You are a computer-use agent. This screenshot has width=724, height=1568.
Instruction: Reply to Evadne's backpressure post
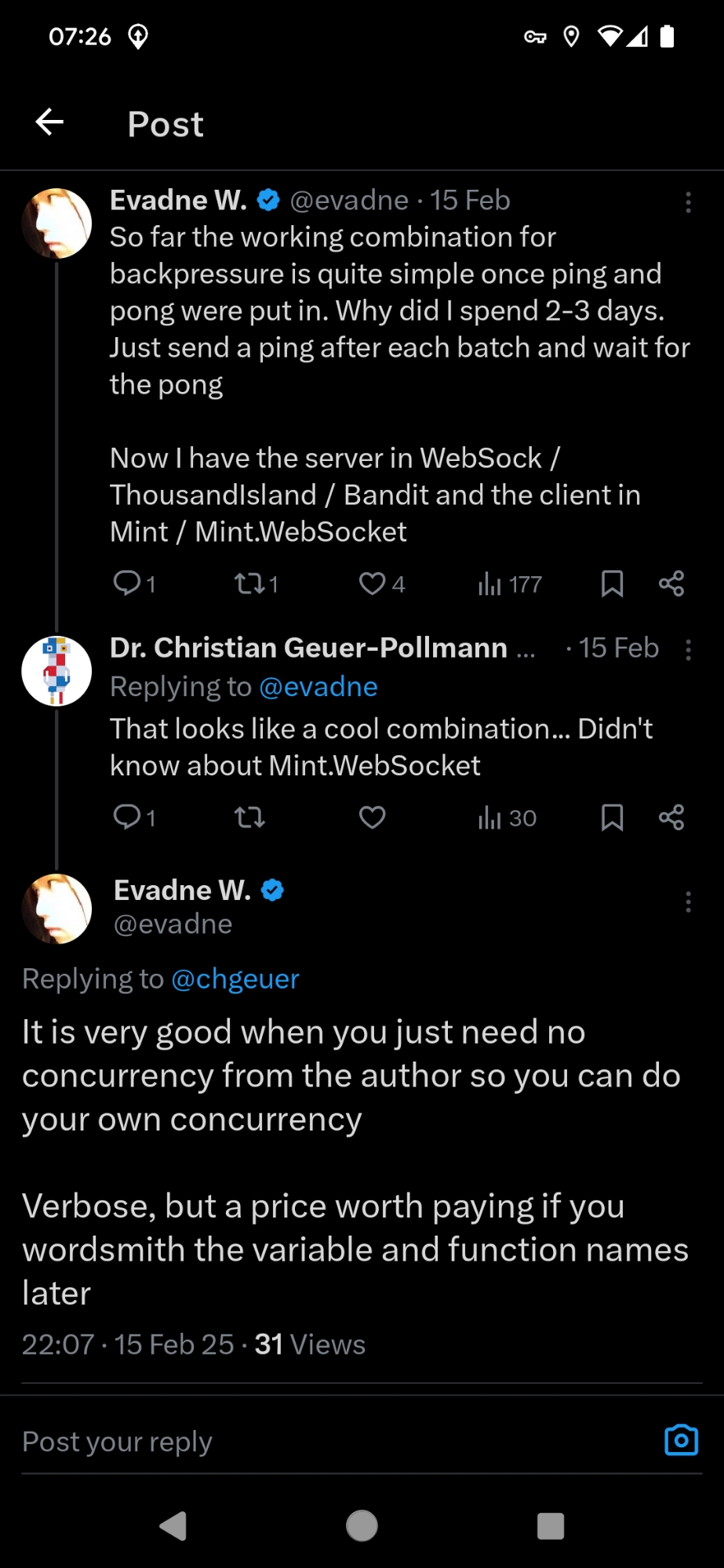(x=127, y=583)
